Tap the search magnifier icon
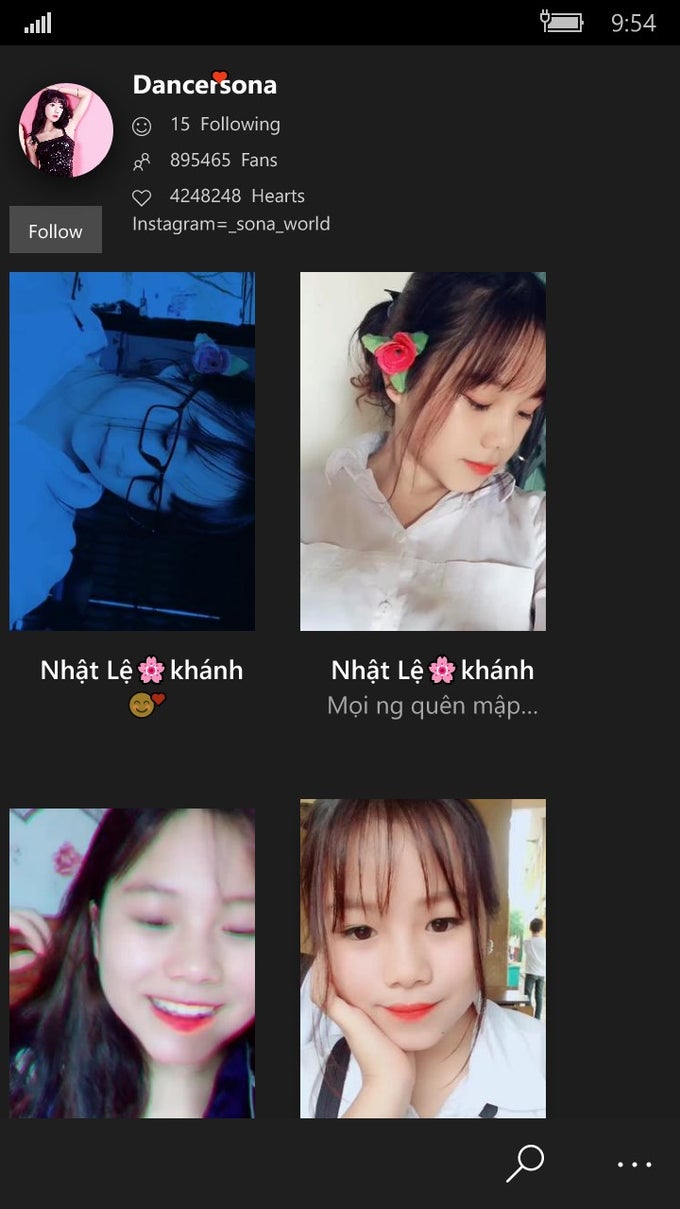Screen dimensions: 680x1209 pyautogui.click(x=525, y=1163)
